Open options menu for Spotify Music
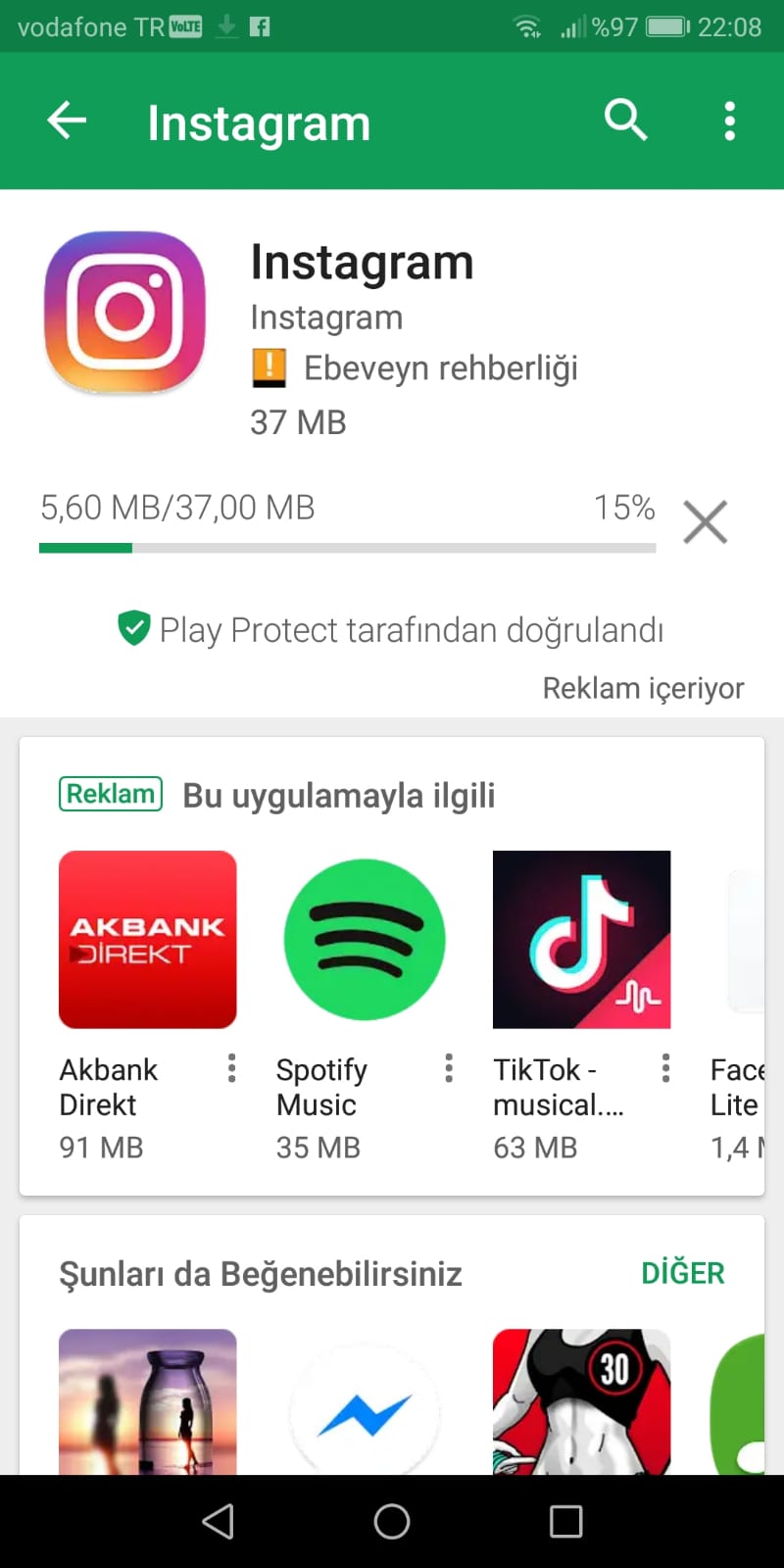Image resolution: width=784 pixels, height=1568 pixels. pos(449,1068)
